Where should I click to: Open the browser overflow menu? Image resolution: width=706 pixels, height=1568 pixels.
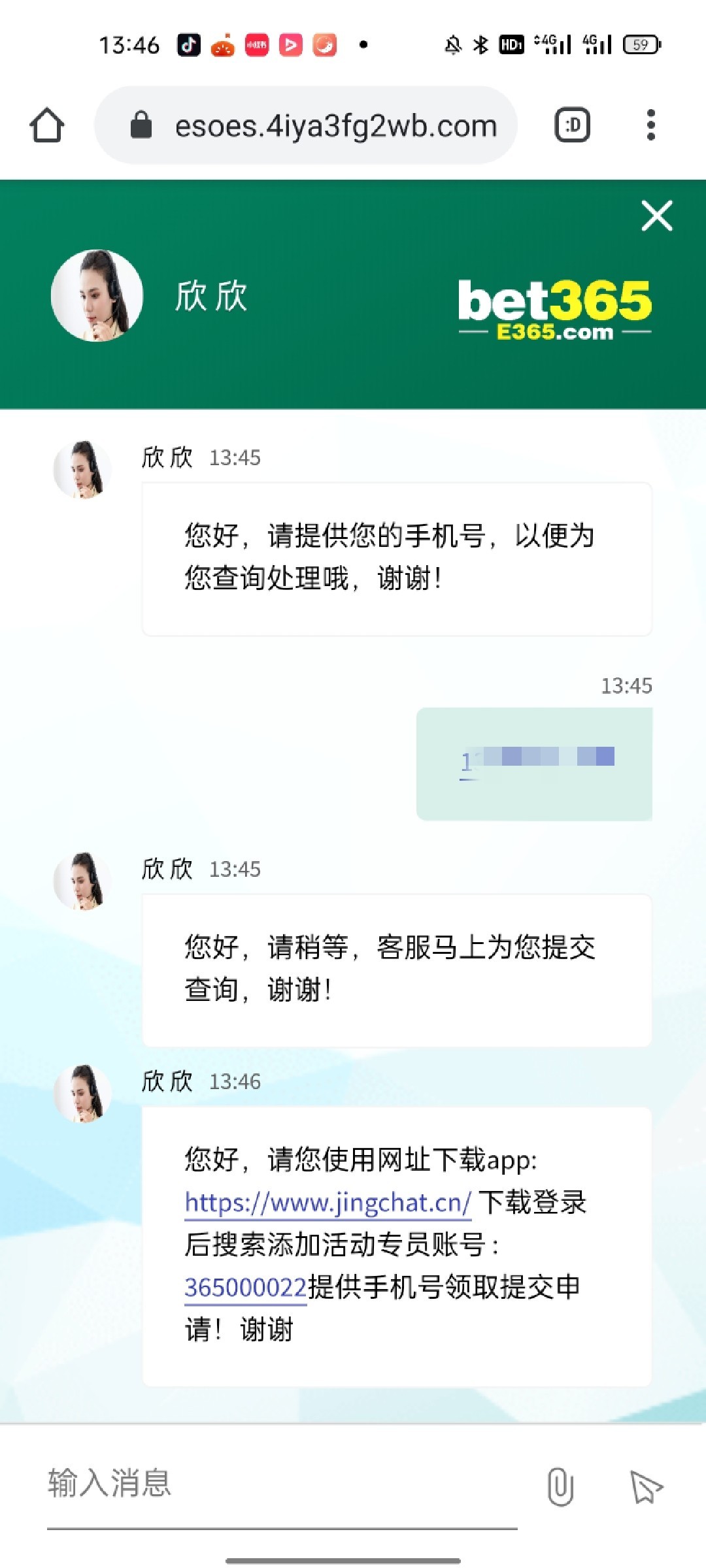coord(650,125)
